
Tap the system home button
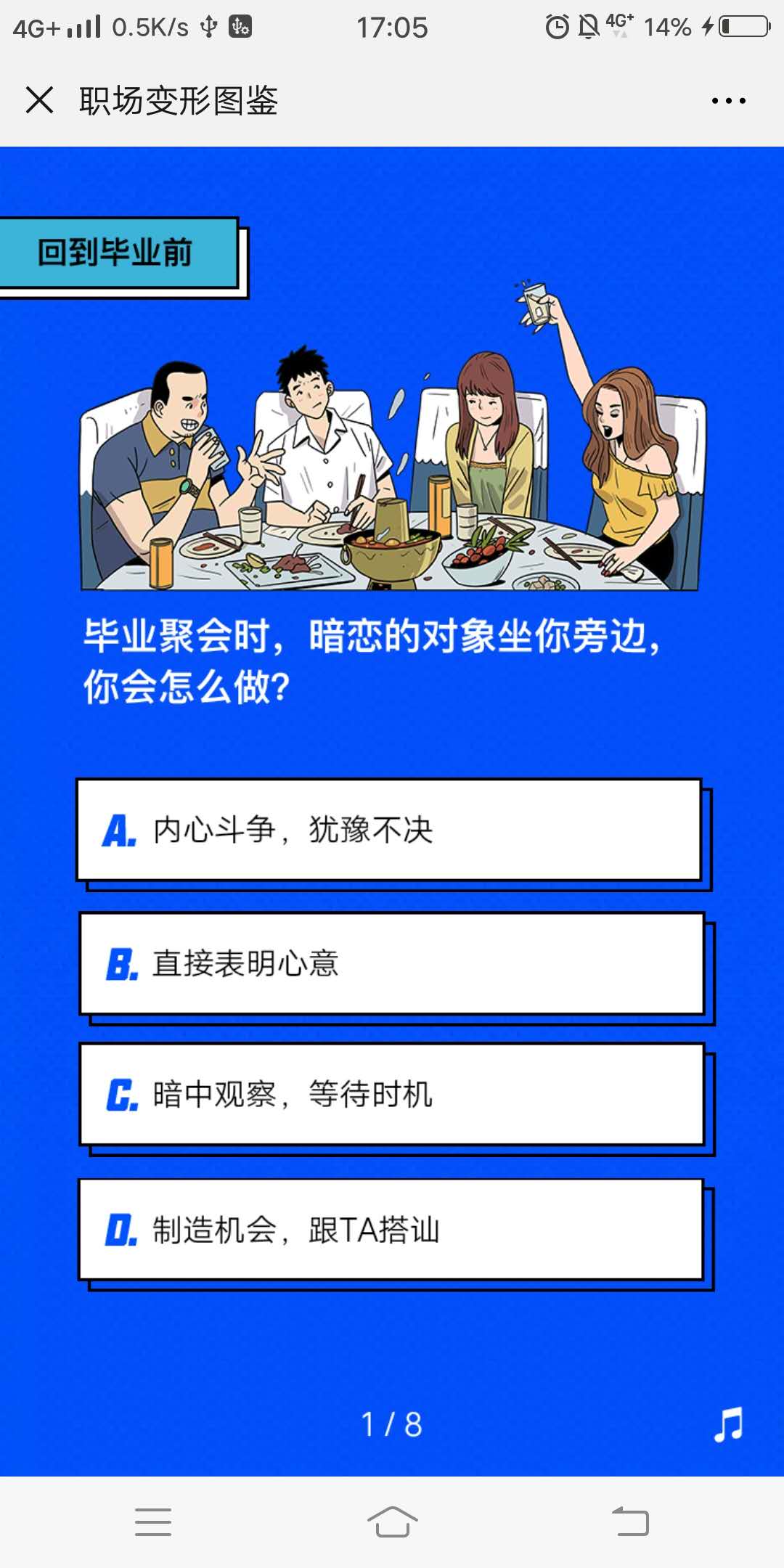392,1522
